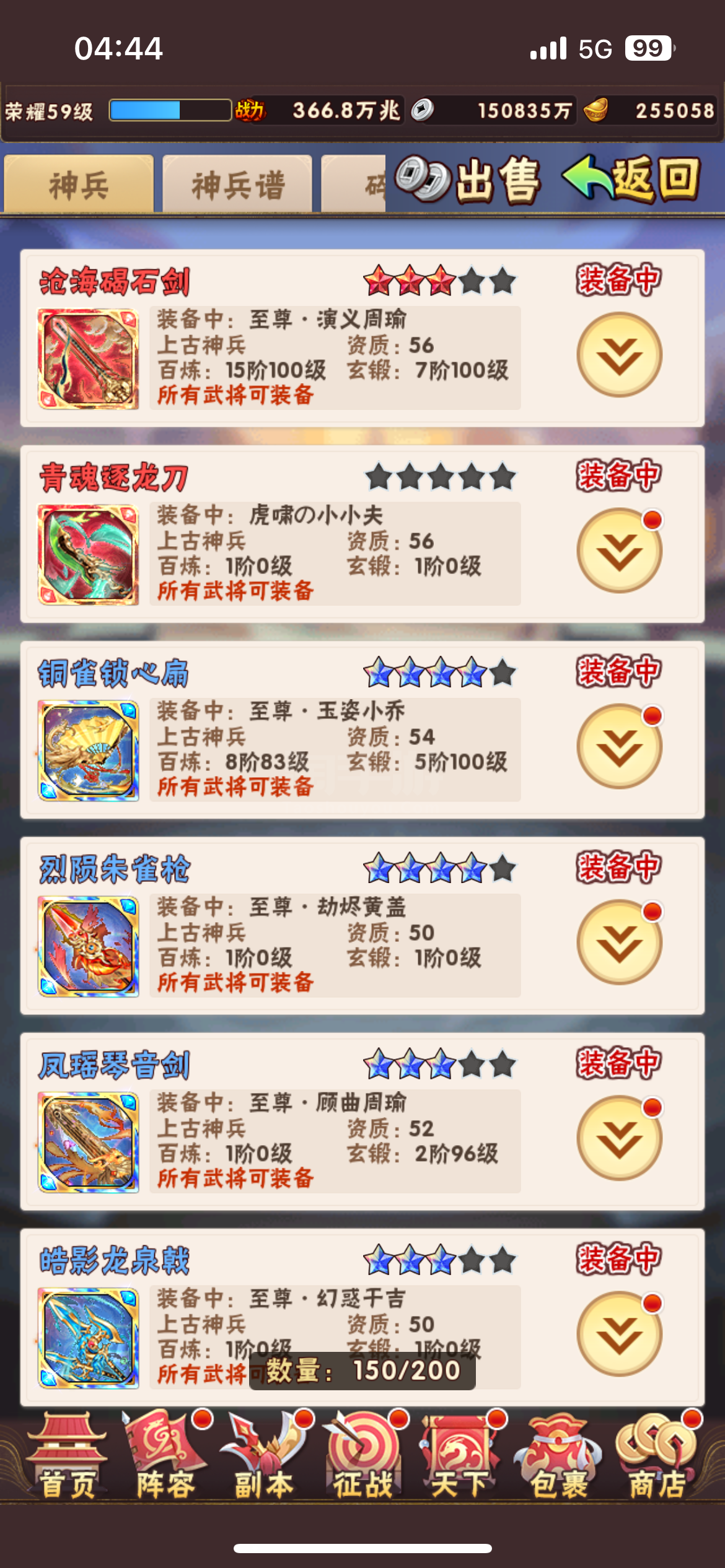Open the 副本 dungeon tab
Screen dimensions: 725x1568
click(x=264, y=1456)
